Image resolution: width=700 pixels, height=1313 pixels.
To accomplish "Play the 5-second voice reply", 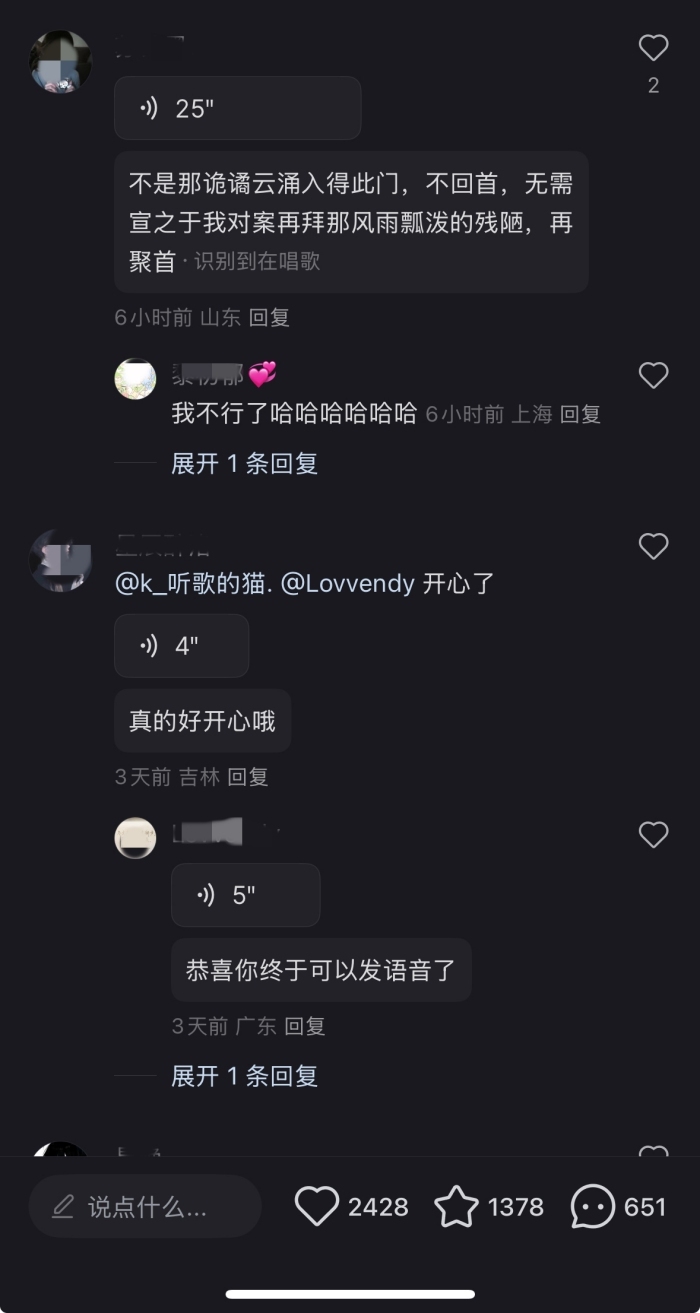I will pos(245,895).
